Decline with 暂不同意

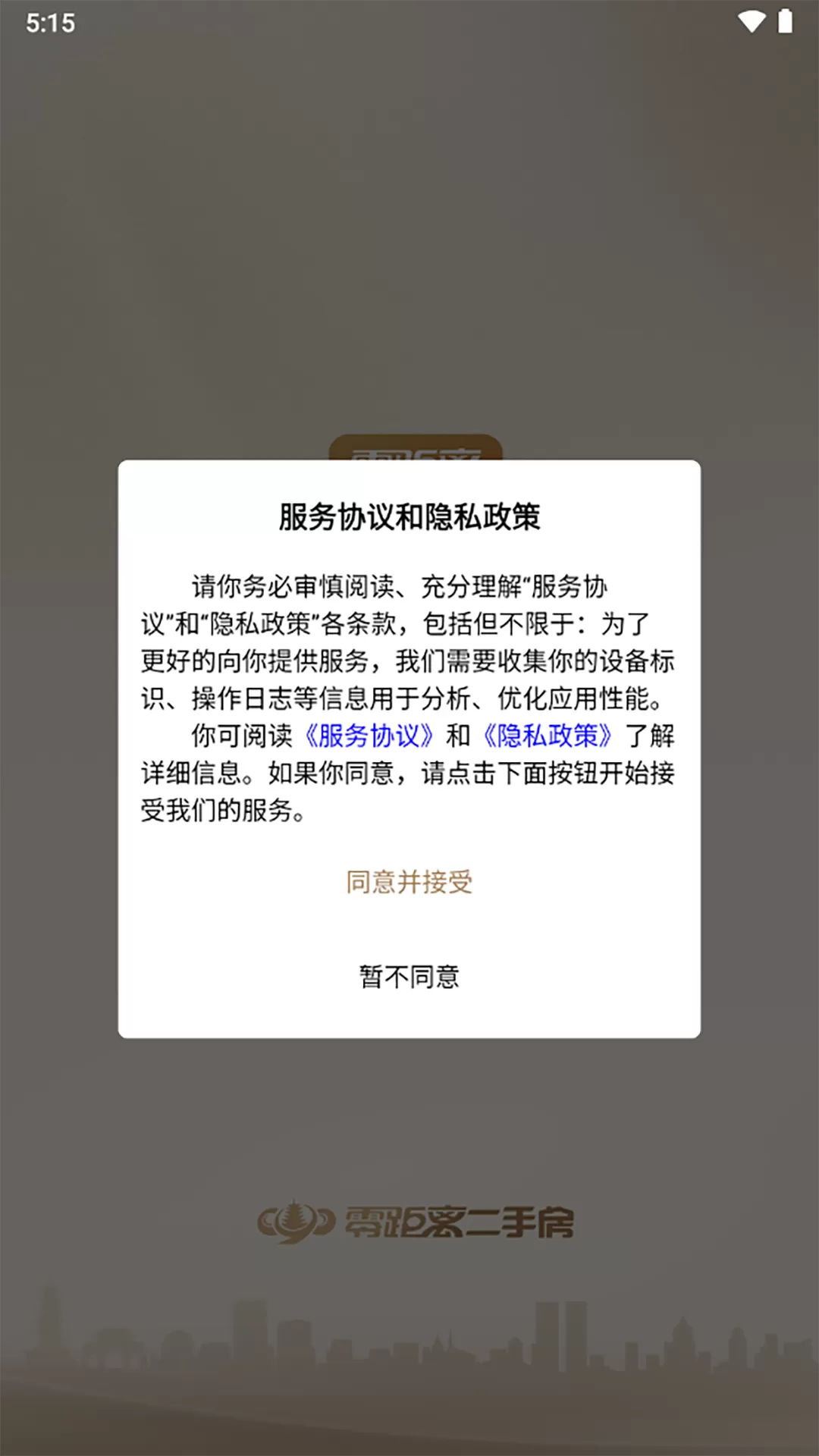coord(409,976)
